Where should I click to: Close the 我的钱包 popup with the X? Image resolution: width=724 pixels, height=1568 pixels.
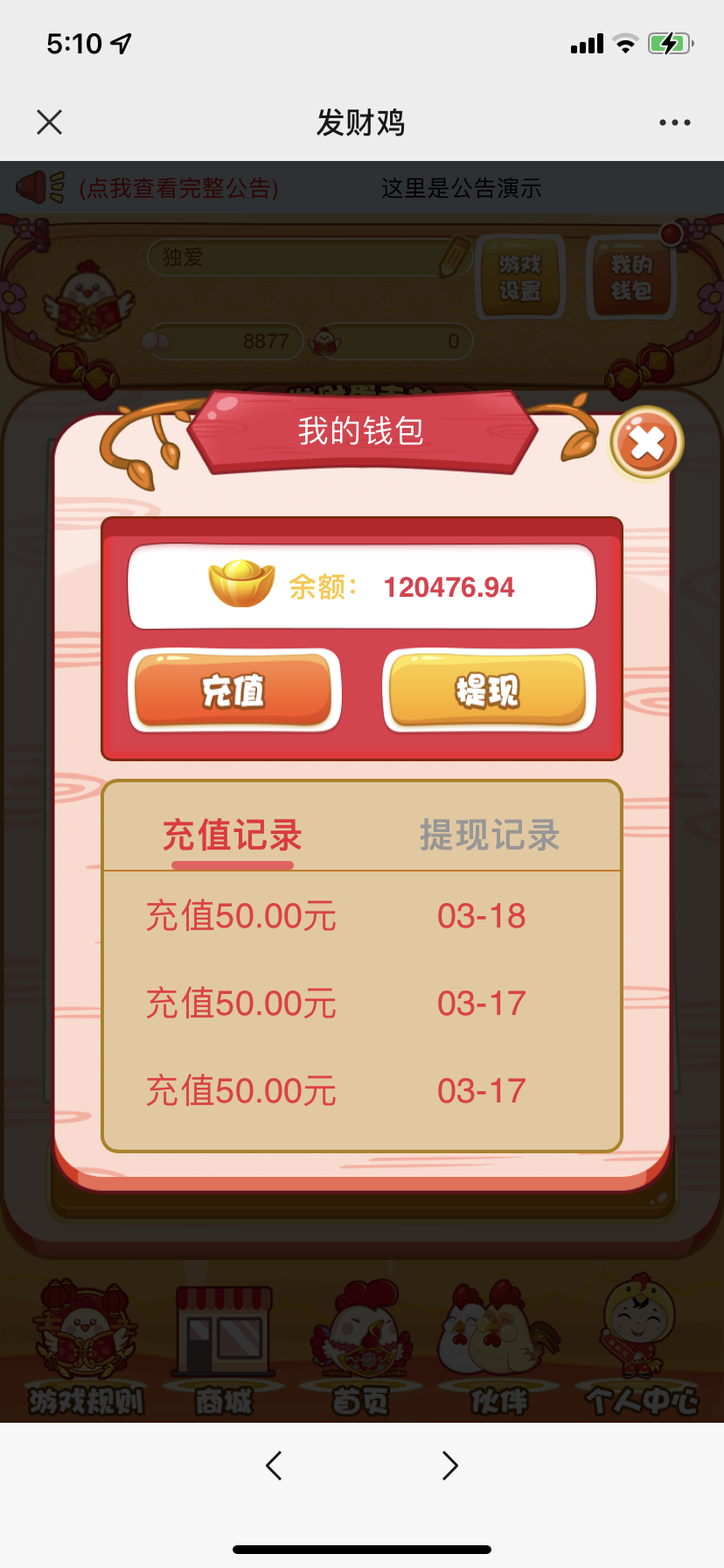pos(647,444)
